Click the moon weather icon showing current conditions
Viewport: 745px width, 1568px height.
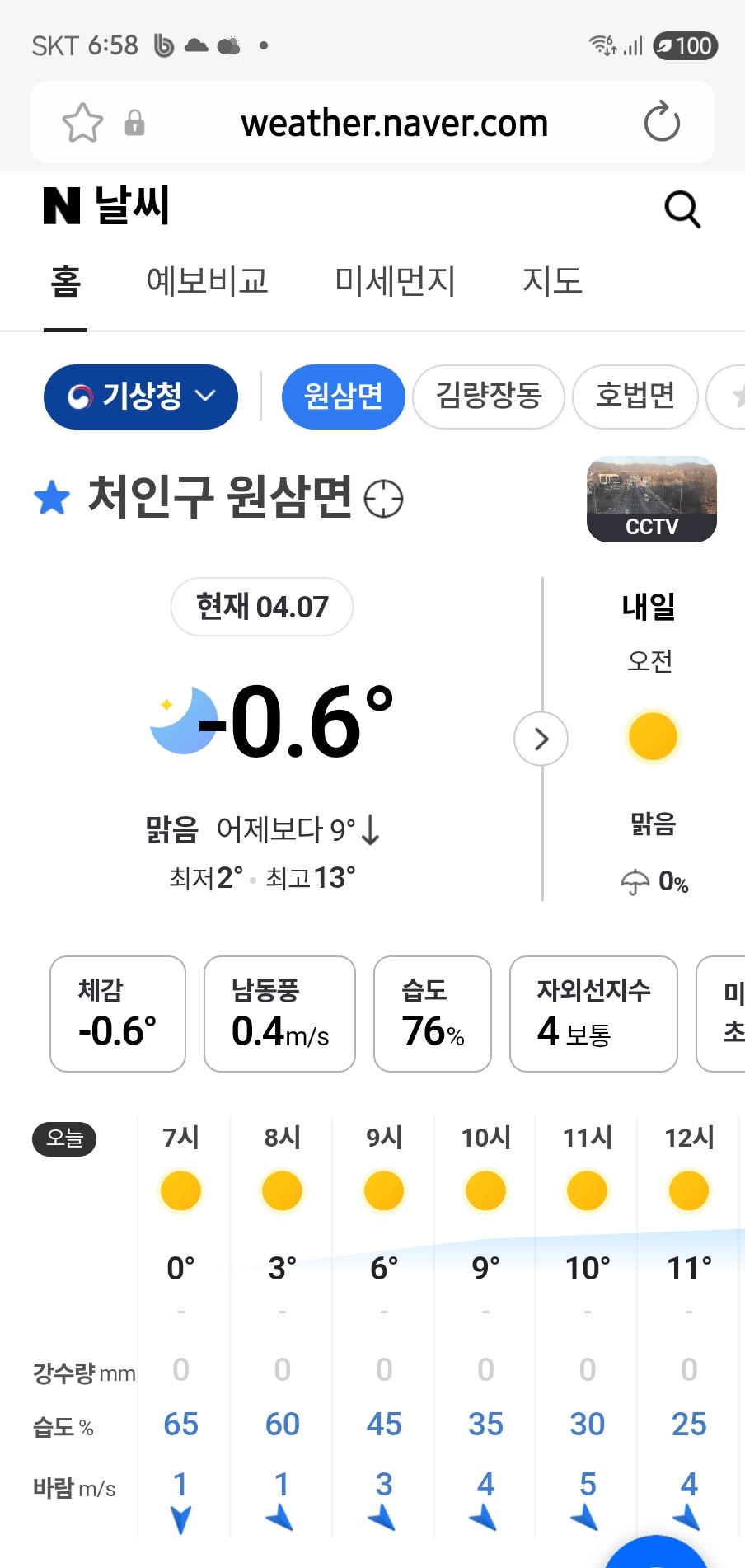180,724
